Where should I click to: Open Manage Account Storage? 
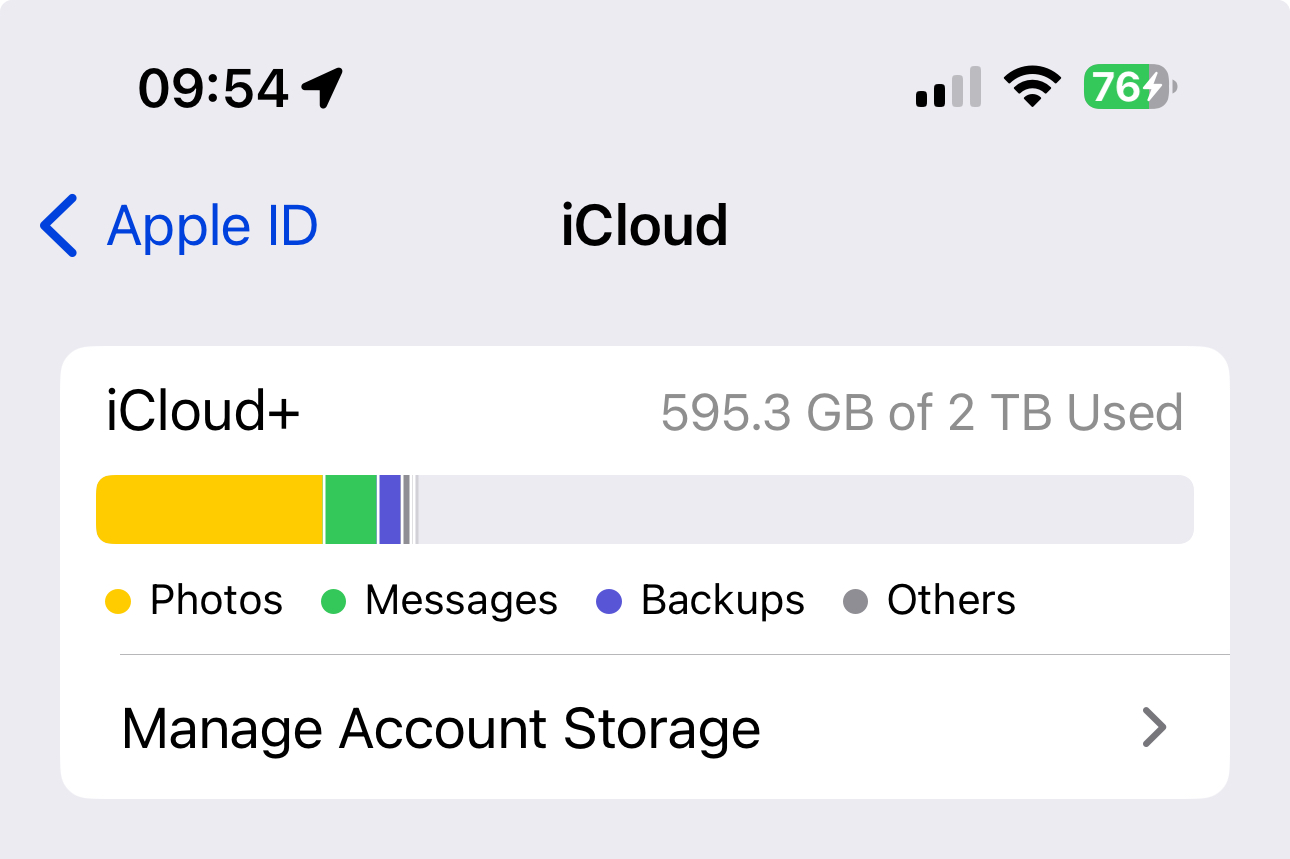[645, 728]
